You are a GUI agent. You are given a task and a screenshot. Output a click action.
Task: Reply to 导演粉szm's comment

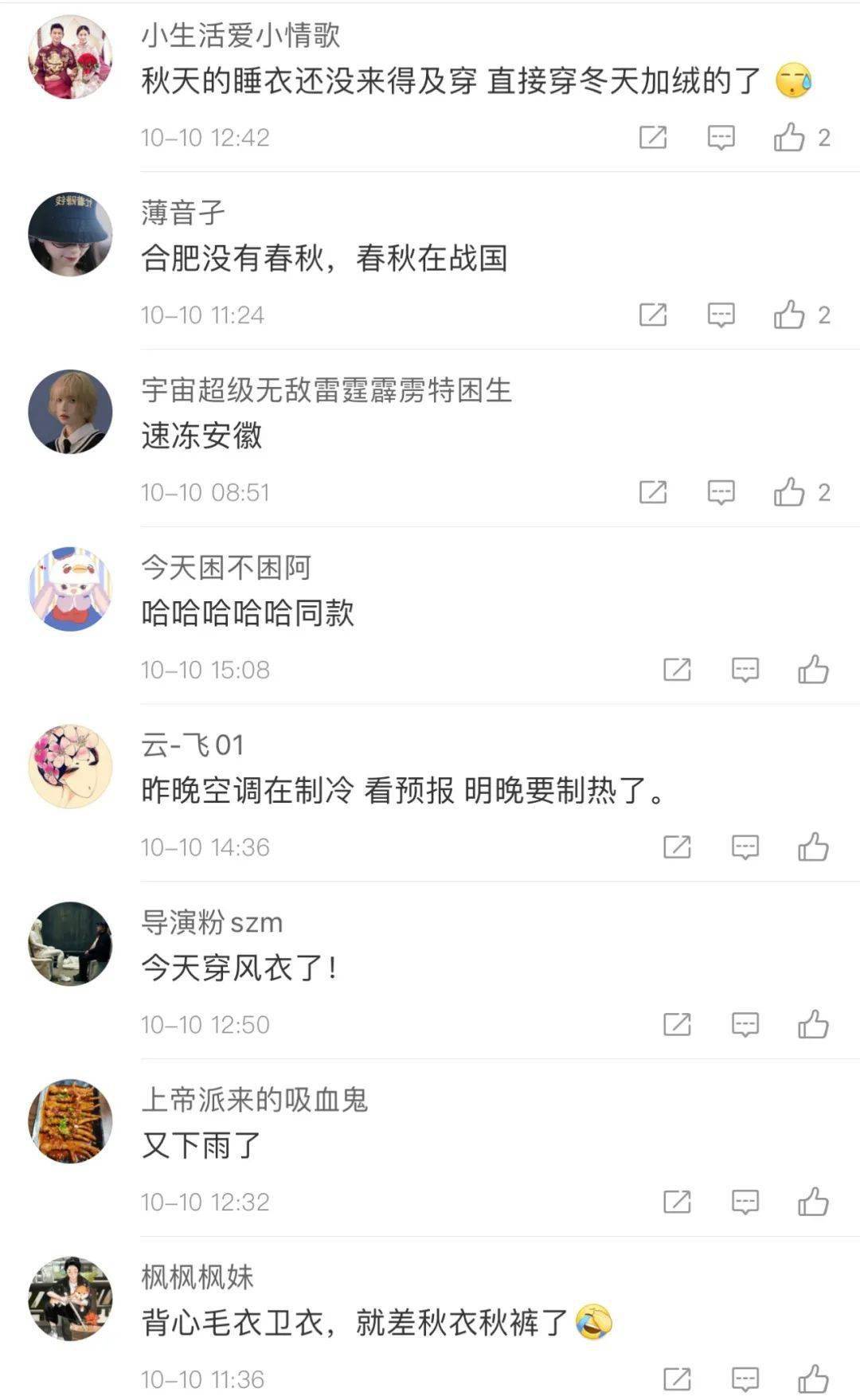pyautogui.click(x=745, y=1026)
